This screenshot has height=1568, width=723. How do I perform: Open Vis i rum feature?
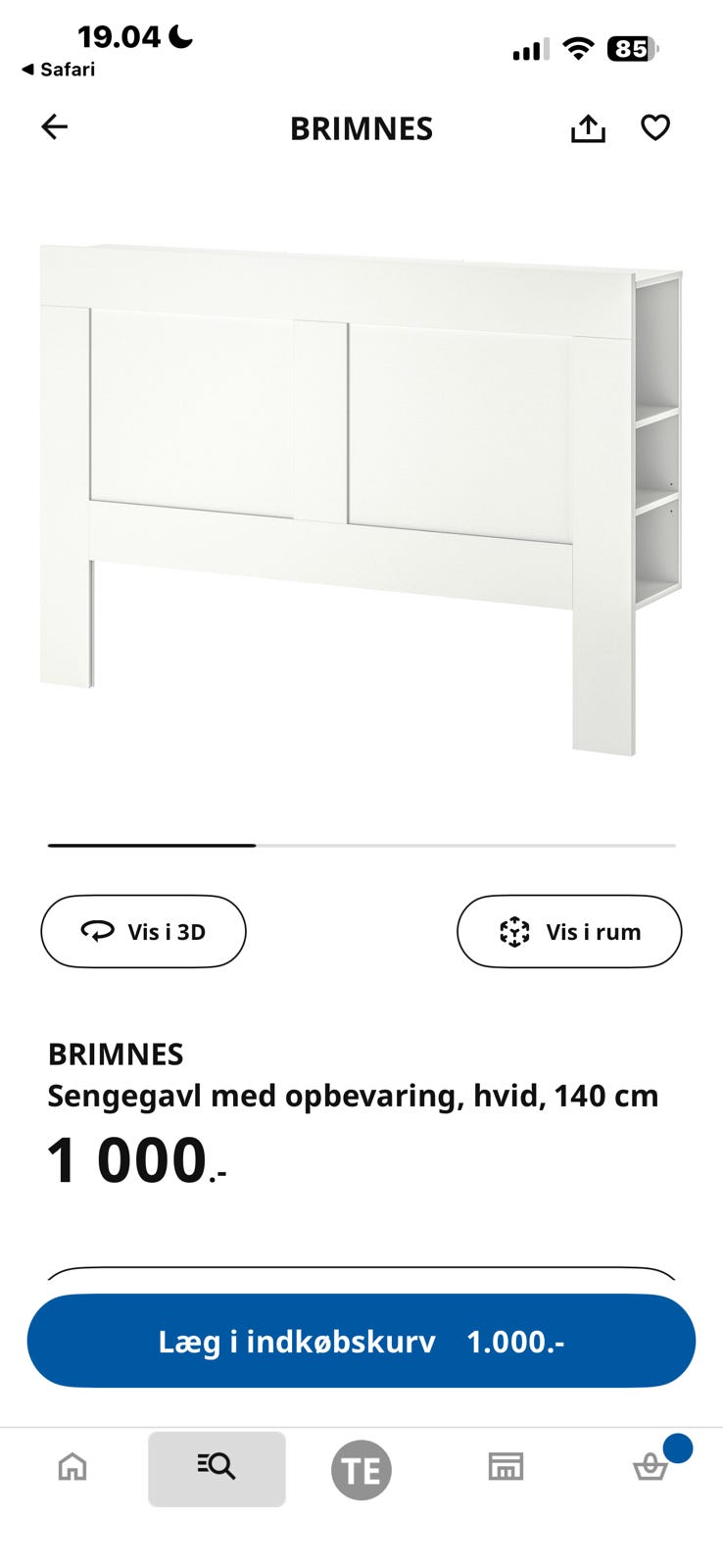pyautogui.click(x=568, y=931)
